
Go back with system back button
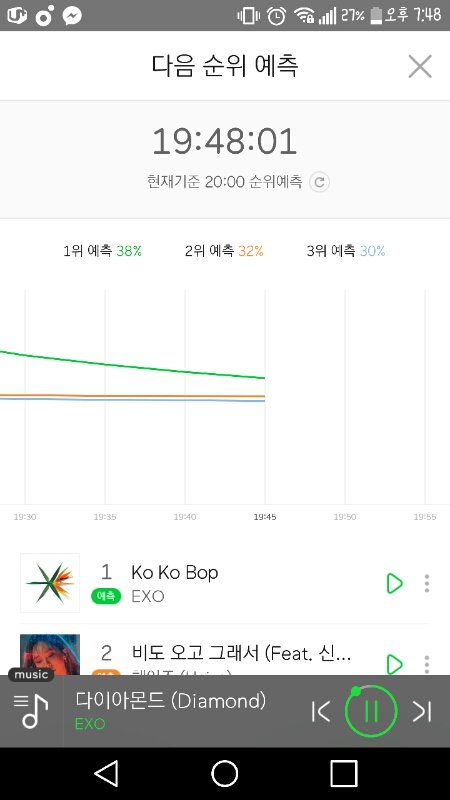(107, 773)
